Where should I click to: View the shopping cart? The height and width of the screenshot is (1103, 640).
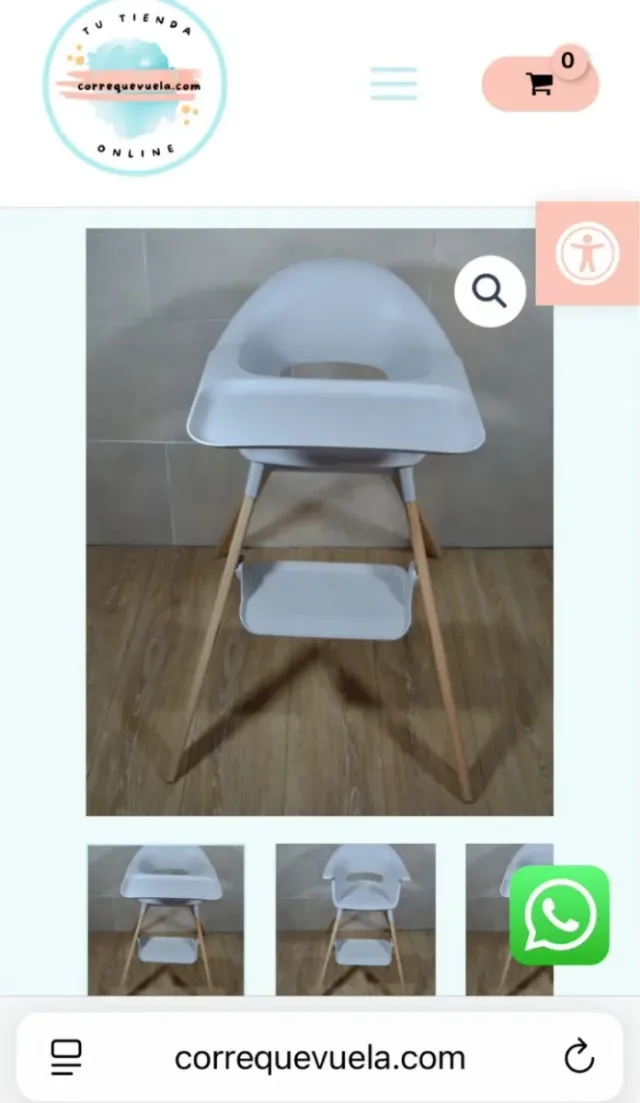(x=540, y=84)
